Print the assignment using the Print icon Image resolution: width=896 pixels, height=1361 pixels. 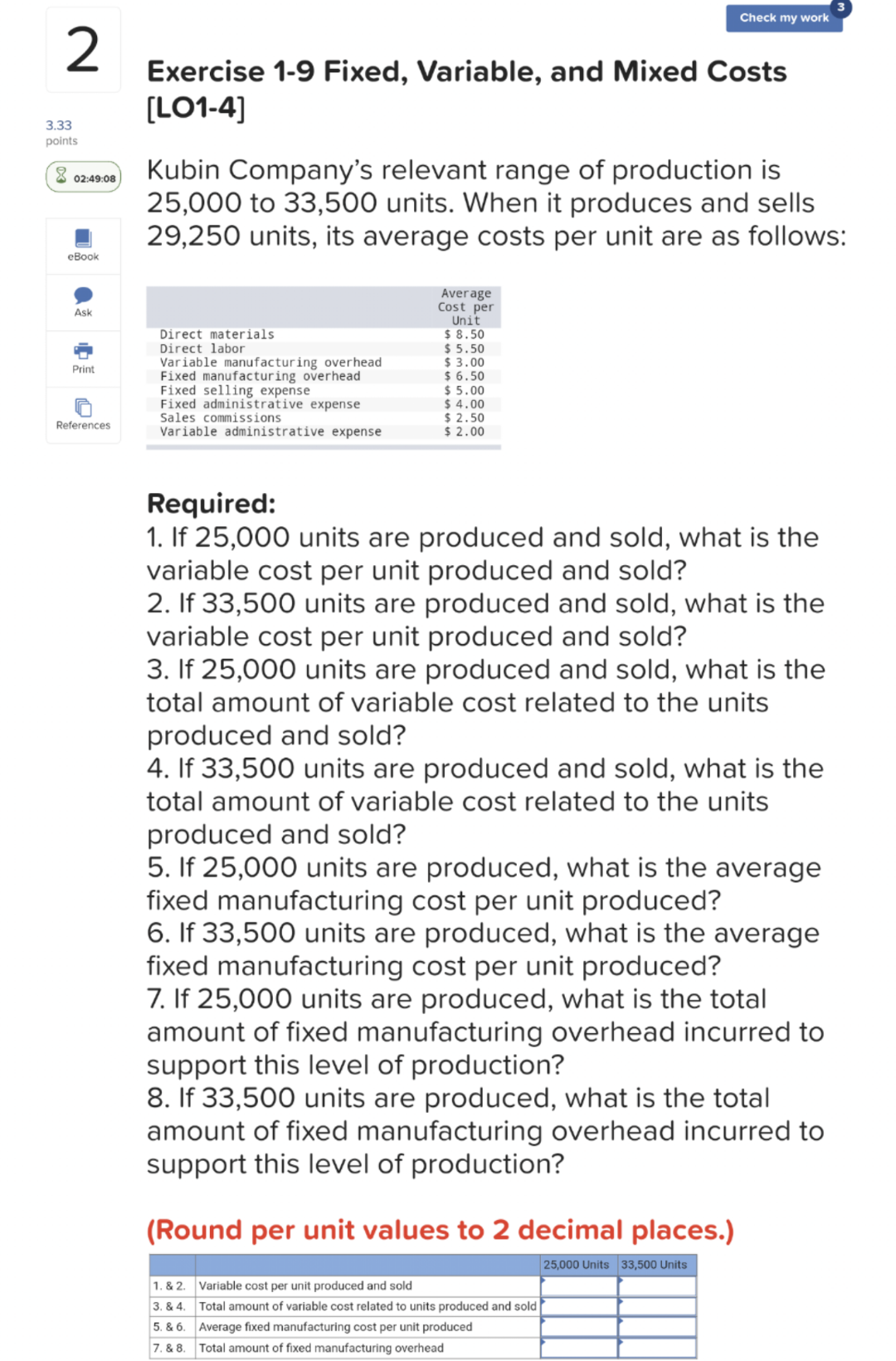pyautogui.click(x=82, y=358)
